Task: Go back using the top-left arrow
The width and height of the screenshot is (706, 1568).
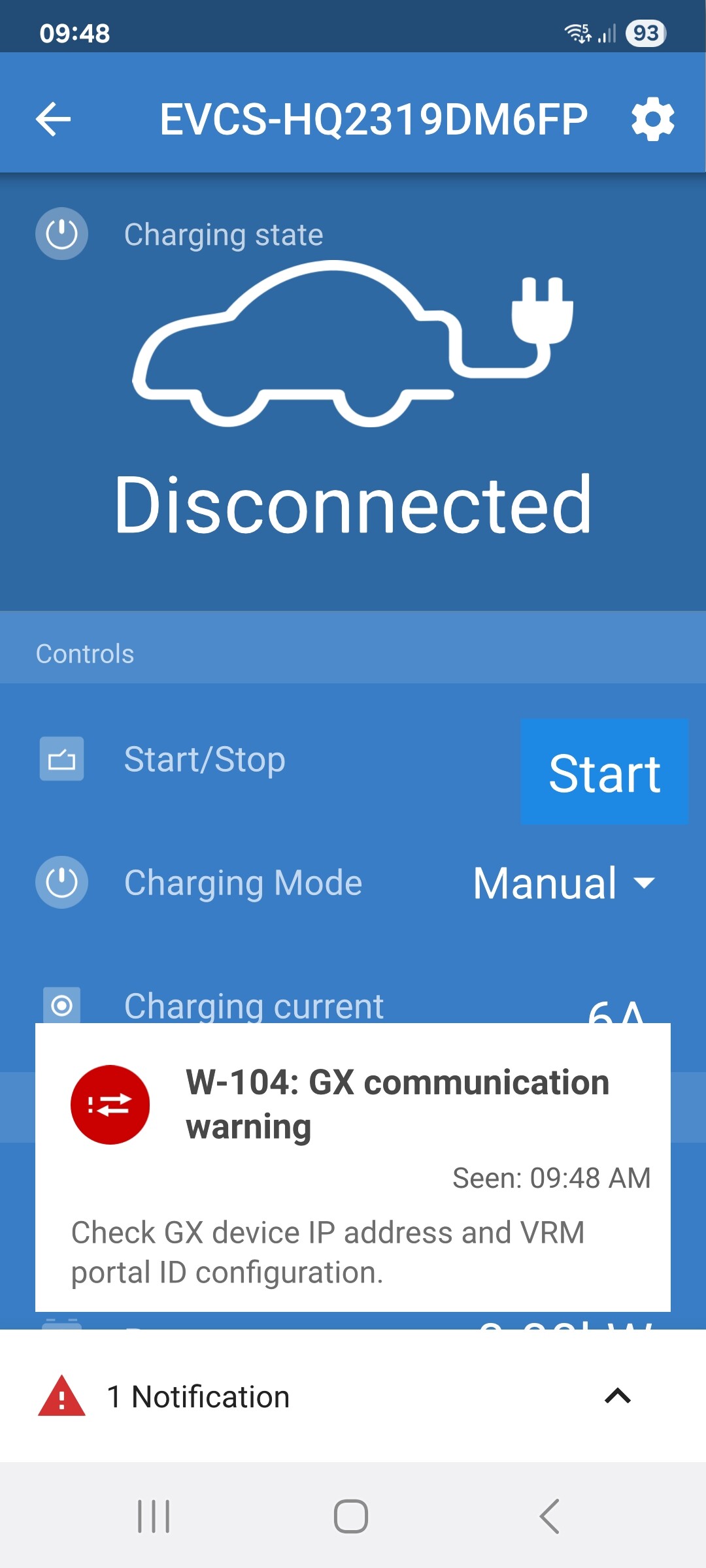Action: tap(54, 119)
